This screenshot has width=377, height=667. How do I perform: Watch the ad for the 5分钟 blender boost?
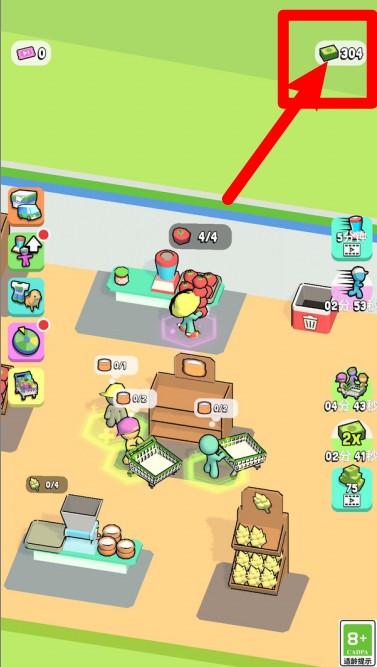click(352, 238)
